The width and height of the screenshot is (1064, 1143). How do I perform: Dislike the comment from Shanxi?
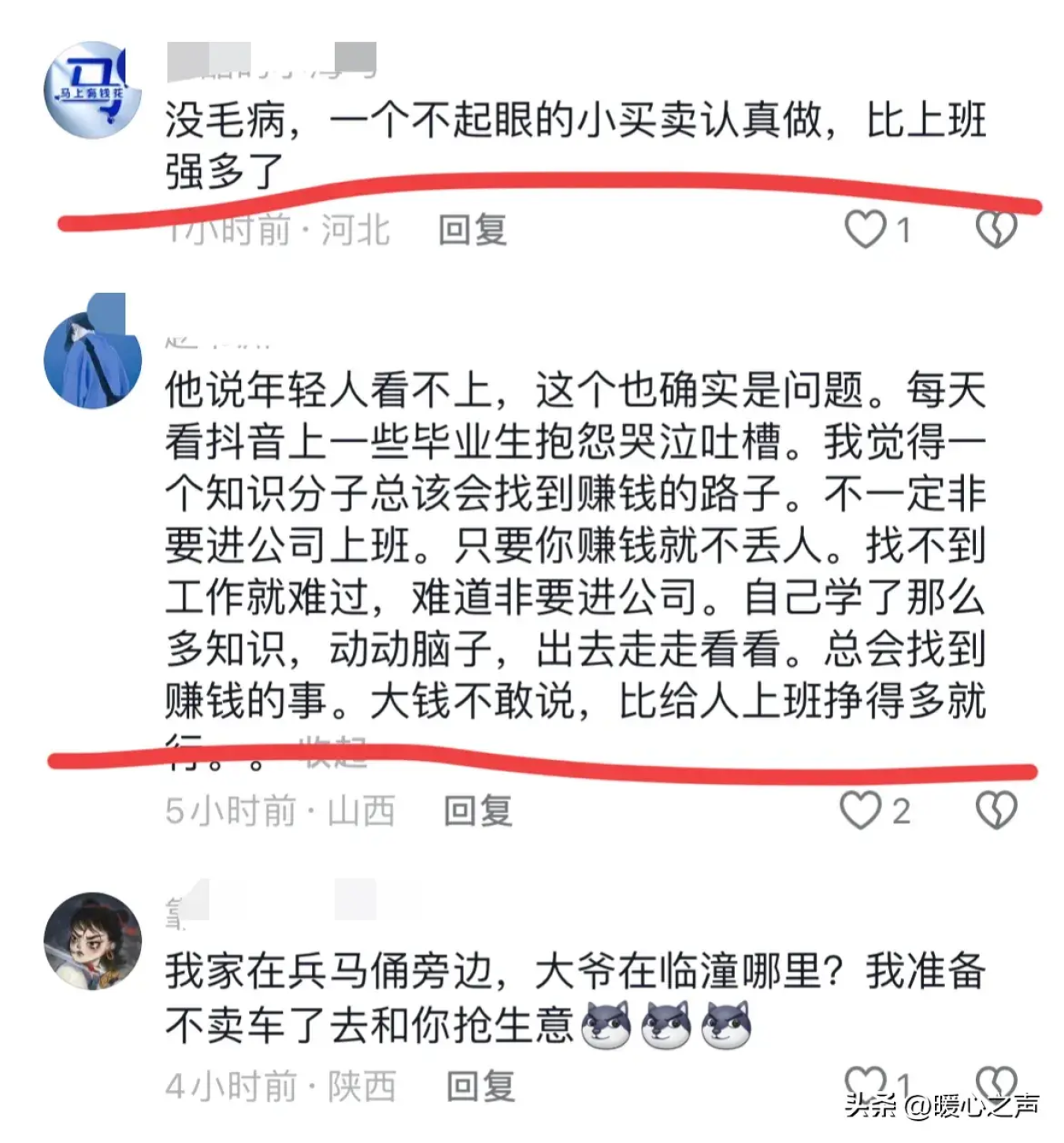[996, 811]
